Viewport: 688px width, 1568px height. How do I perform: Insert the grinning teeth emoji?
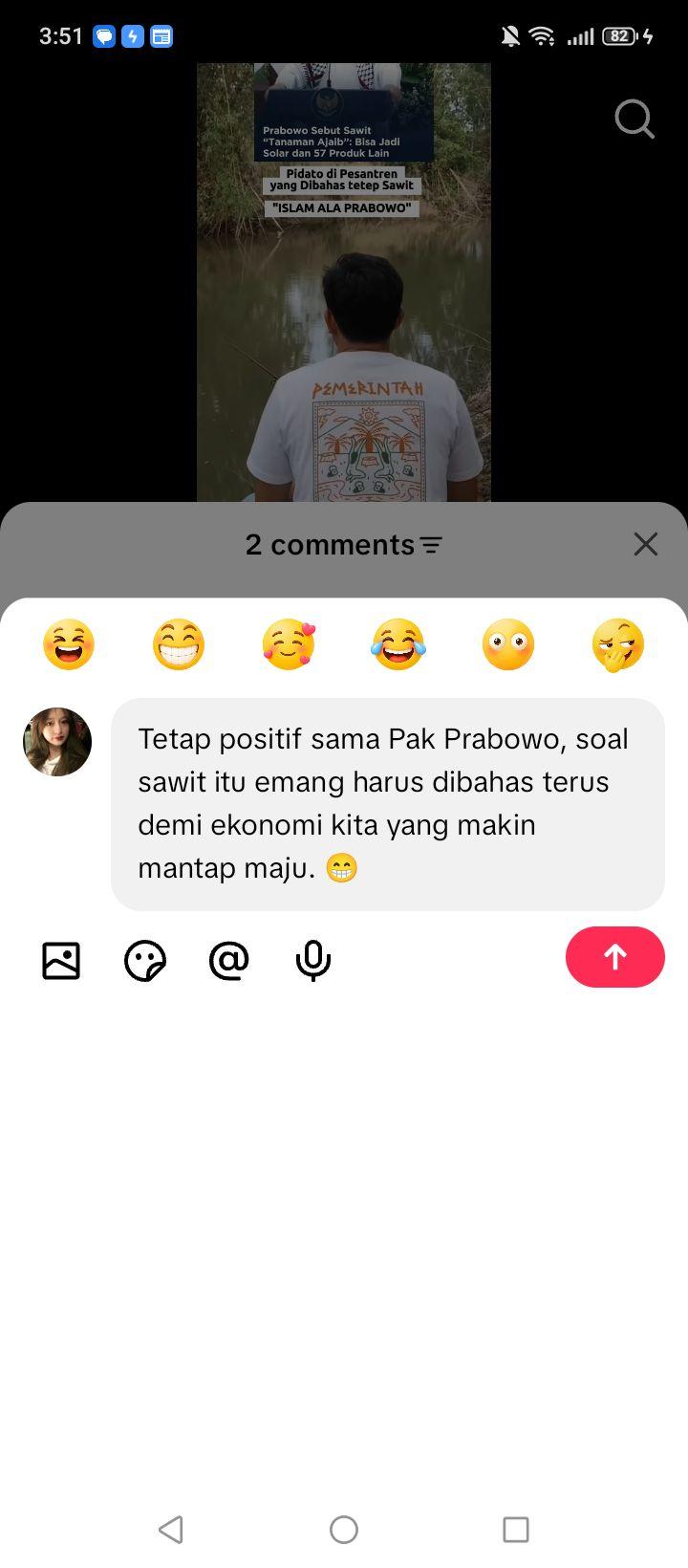pos(179,644)
